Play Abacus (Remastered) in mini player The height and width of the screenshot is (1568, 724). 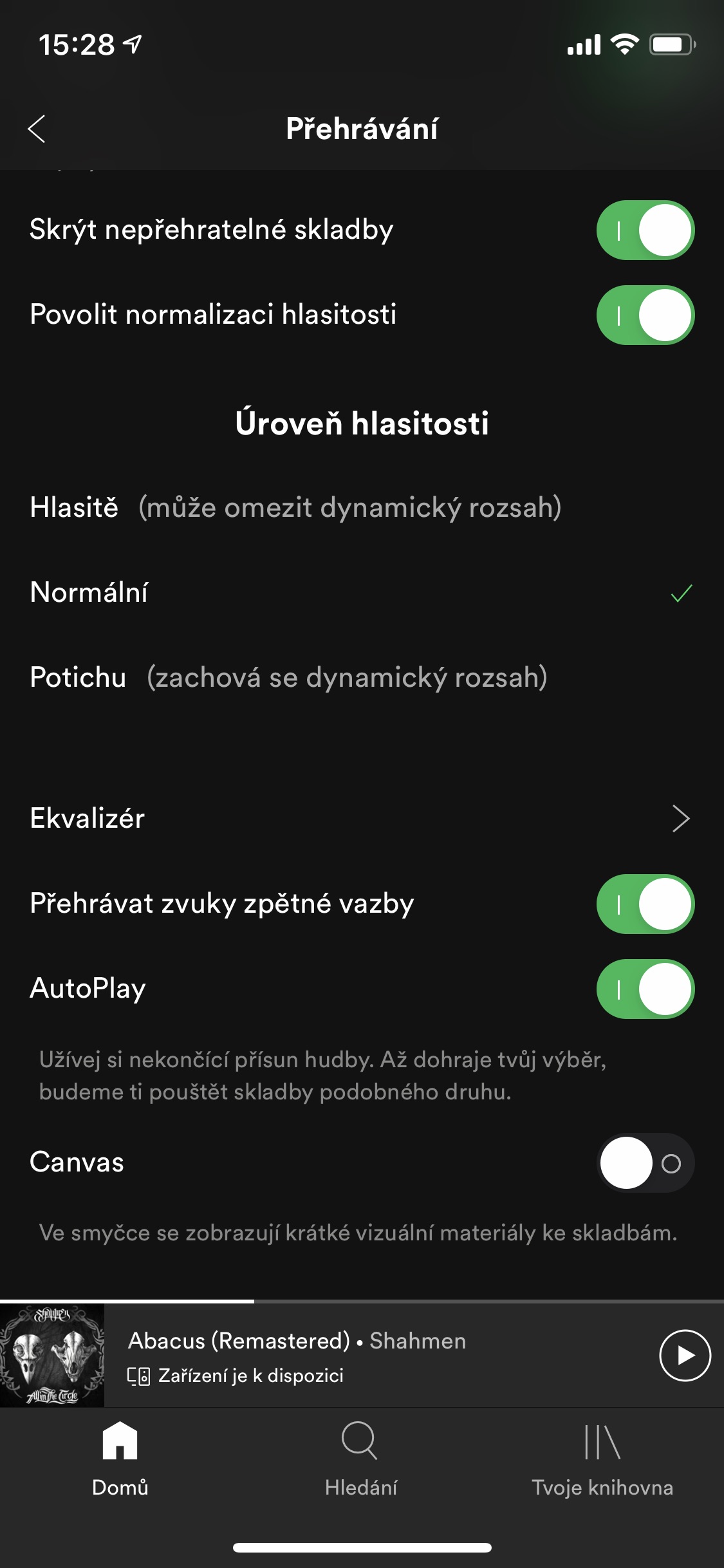coord(685,1355)
